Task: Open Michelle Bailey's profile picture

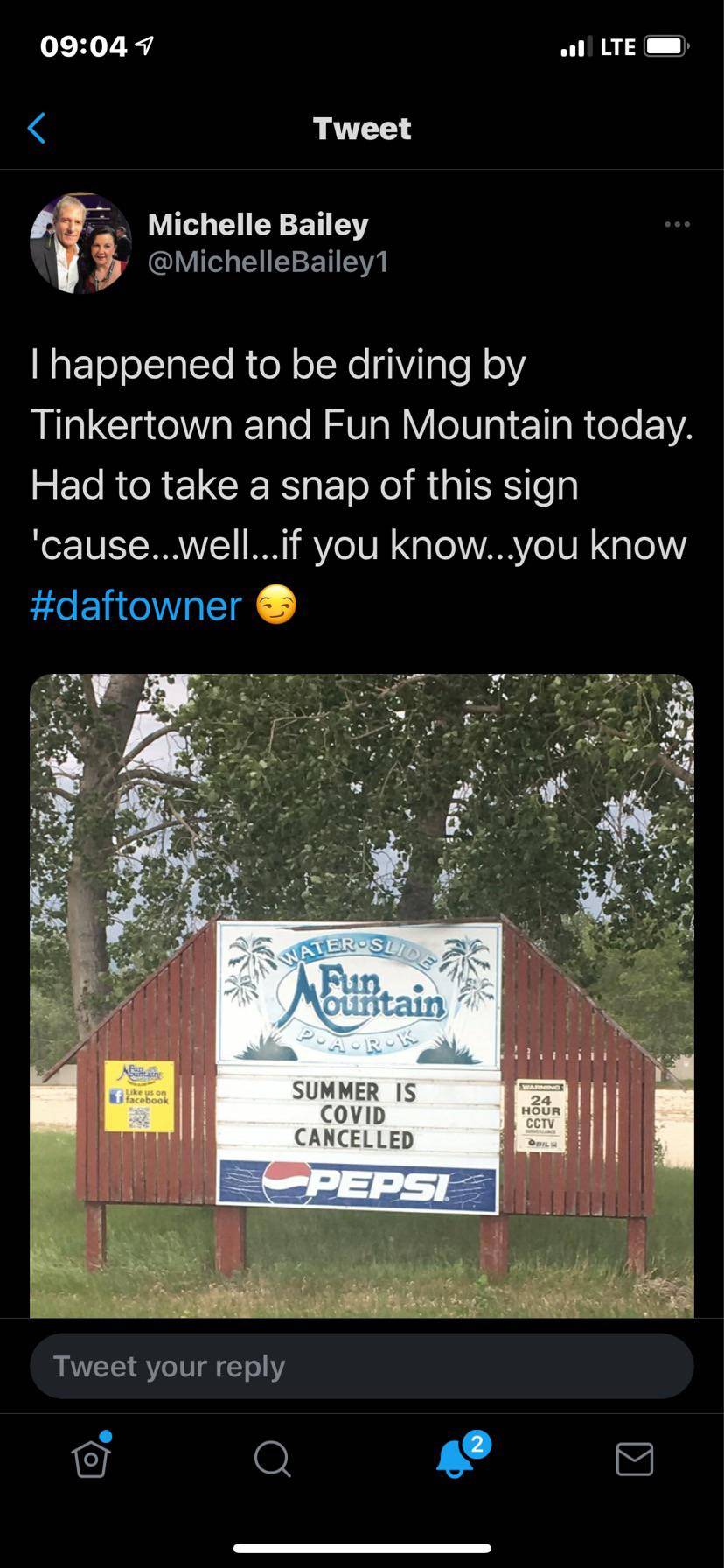Action: pos(80,243)
